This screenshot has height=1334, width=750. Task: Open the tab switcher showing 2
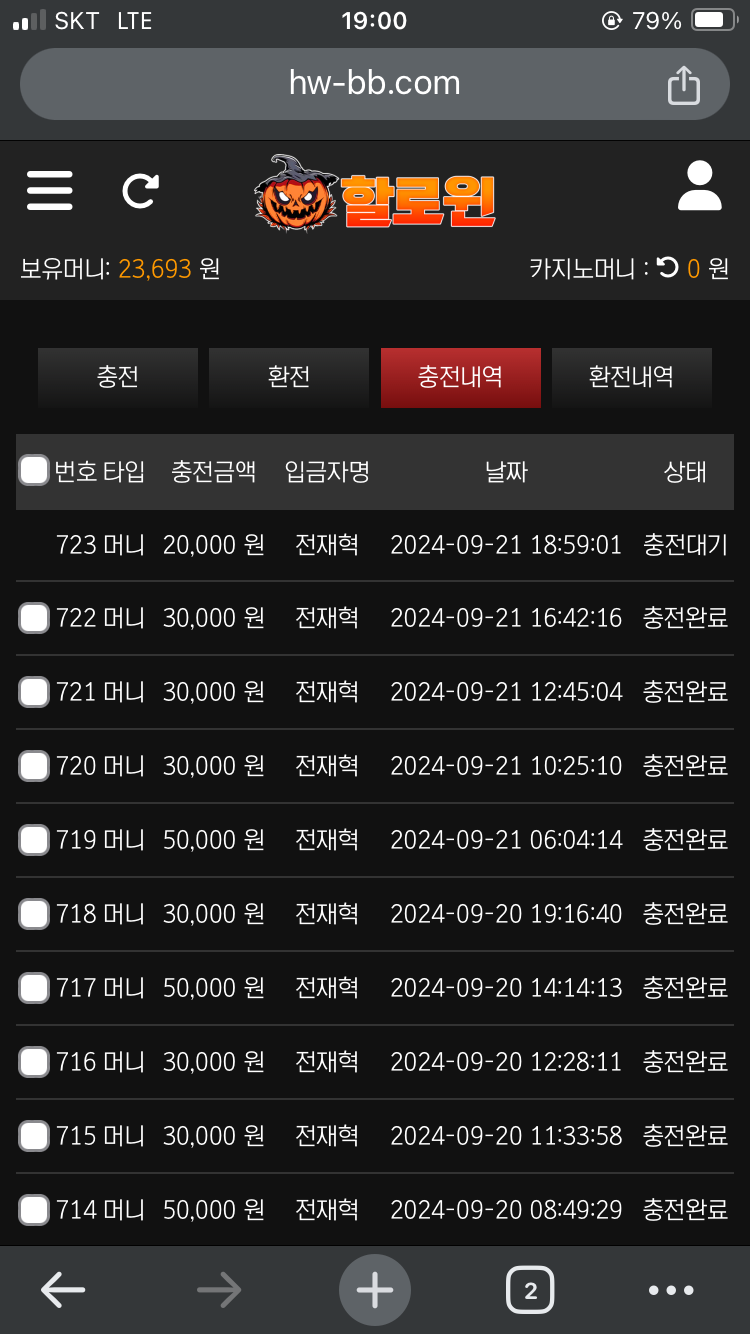530,1290
